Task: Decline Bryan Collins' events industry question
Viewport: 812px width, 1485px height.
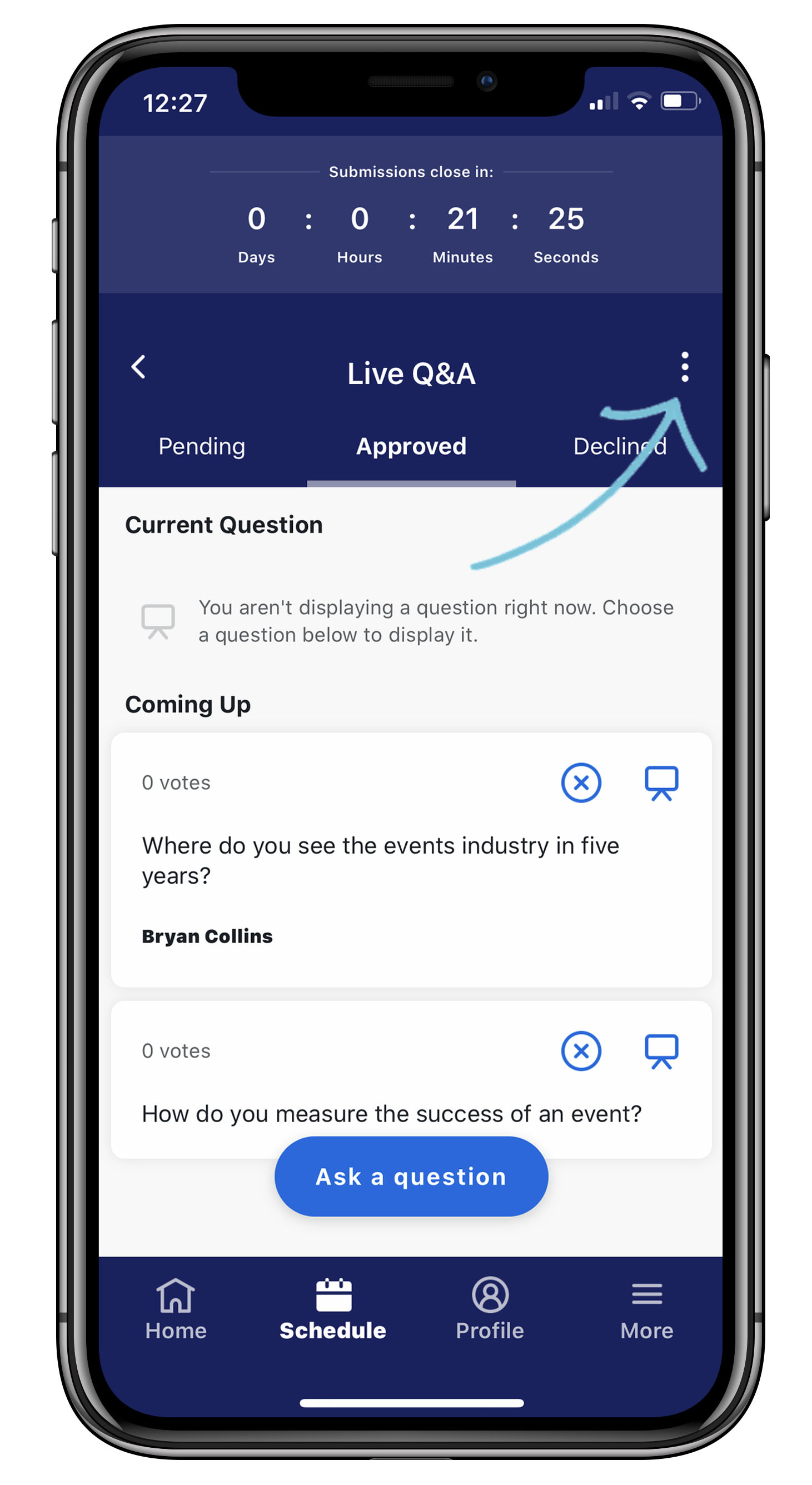Action: (581, 783)
